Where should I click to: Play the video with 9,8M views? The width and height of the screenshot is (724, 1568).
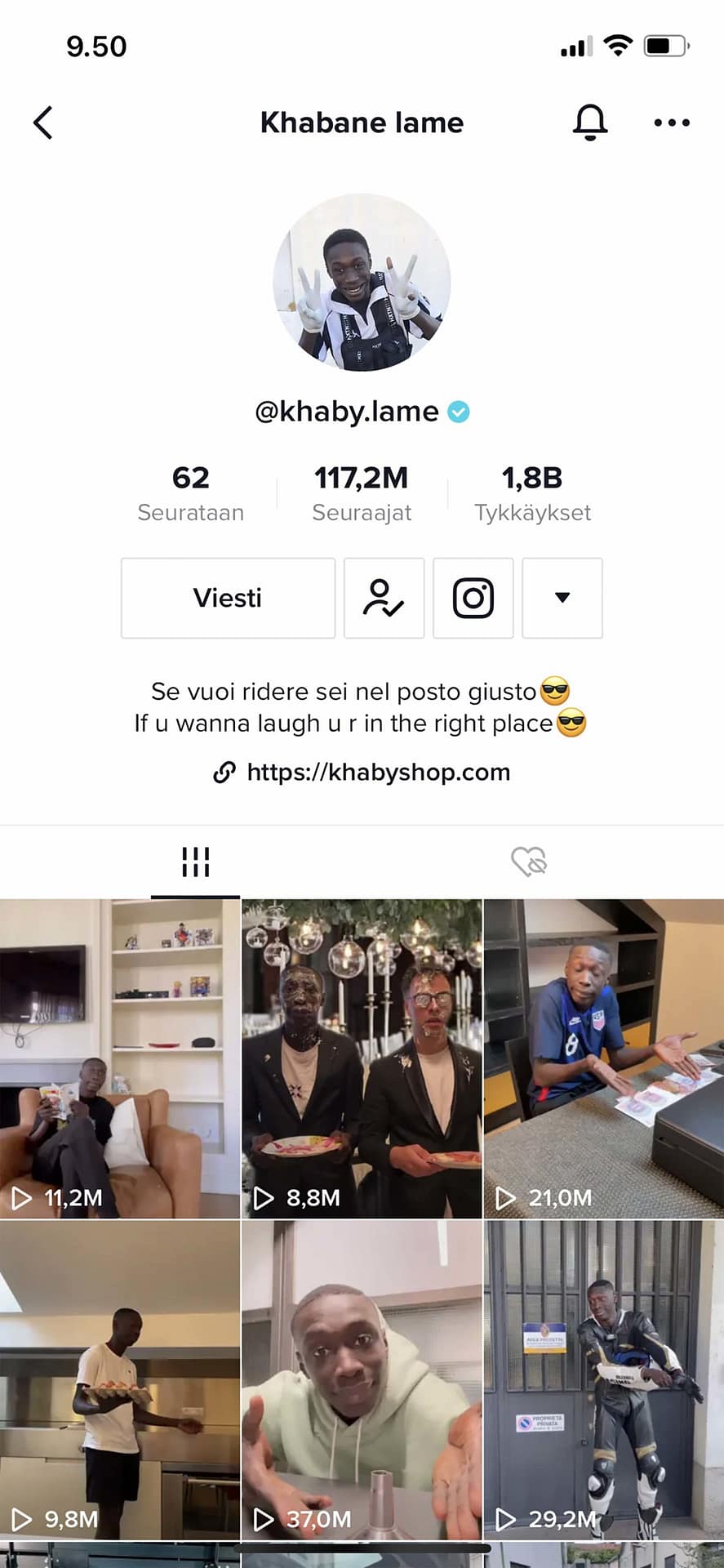[x=120, y=1380]
